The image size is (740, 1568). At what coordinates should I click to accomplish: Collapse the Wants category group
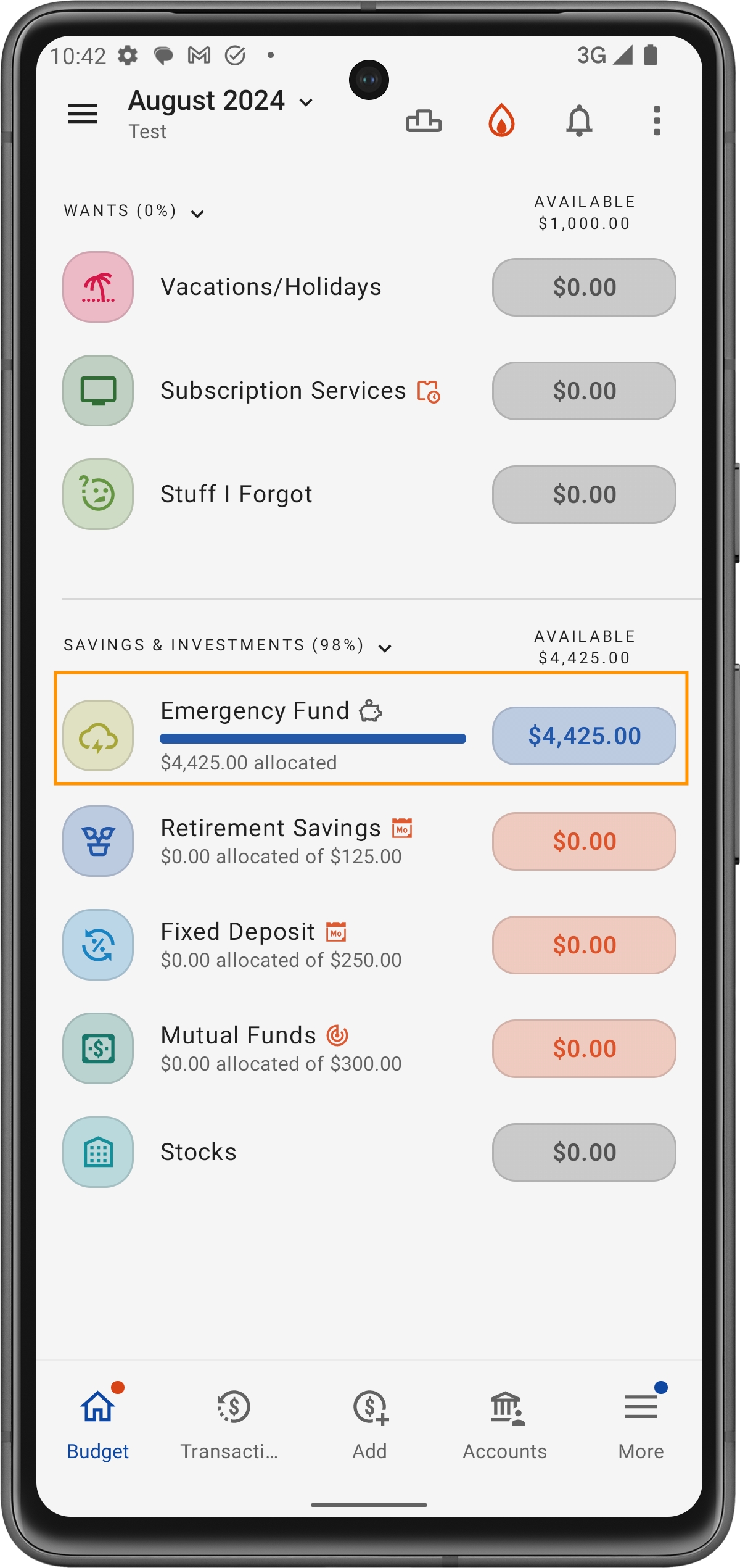(197, 214)
